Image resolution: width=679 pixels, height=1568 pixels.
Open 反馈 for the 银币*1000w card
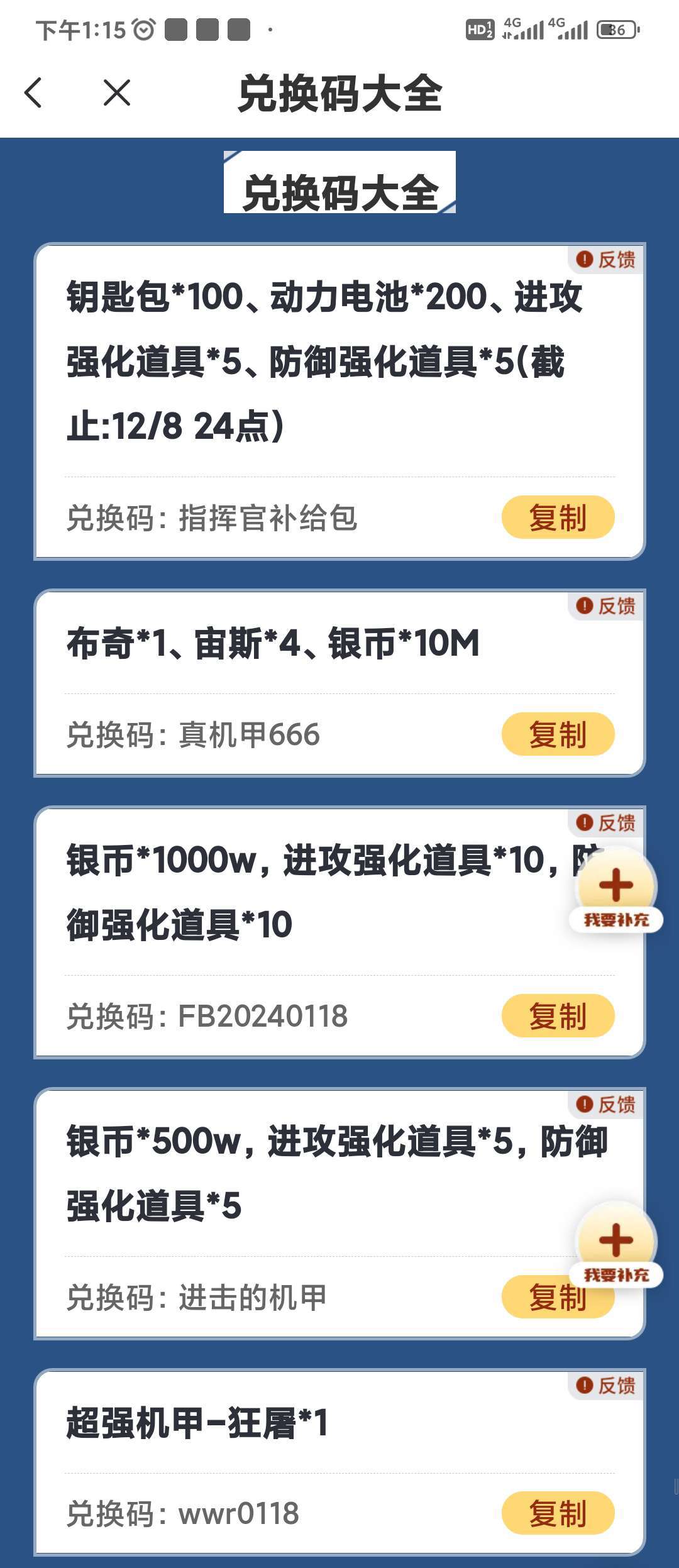pos(606,822)
